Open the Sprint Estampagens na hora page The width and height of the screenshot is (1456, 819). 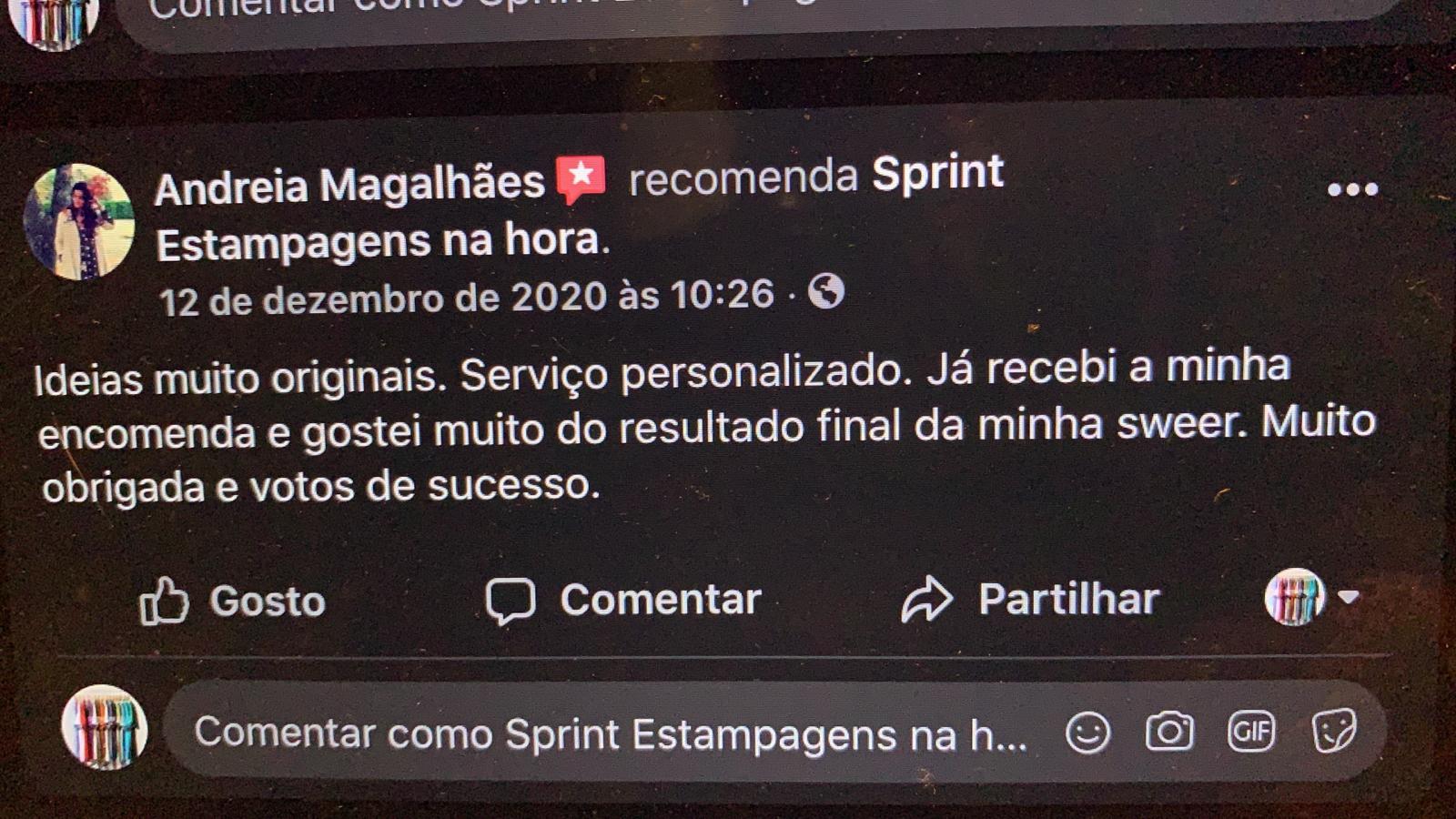(382, 242)
